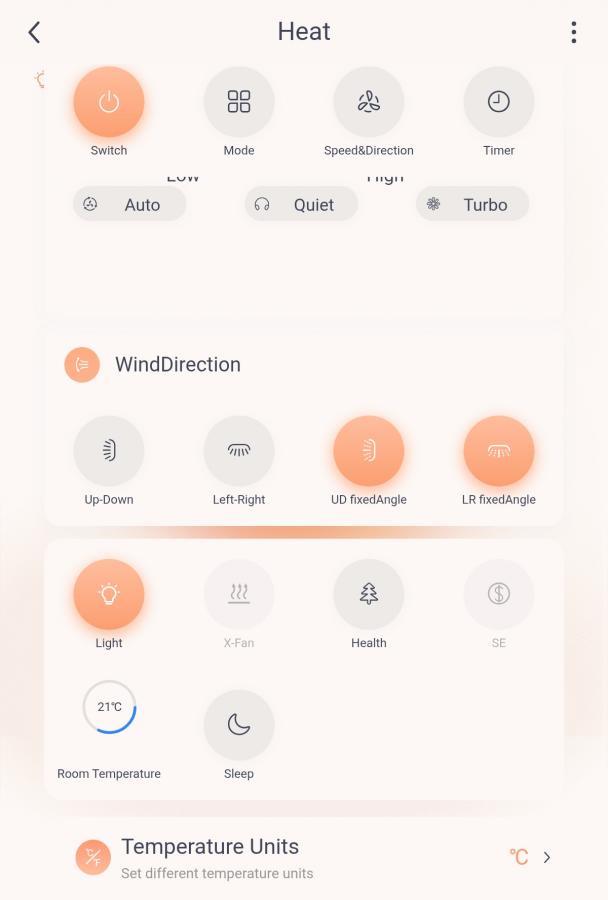
Task: Open the three-dot overflow menu
Action: tap(573, 32)
